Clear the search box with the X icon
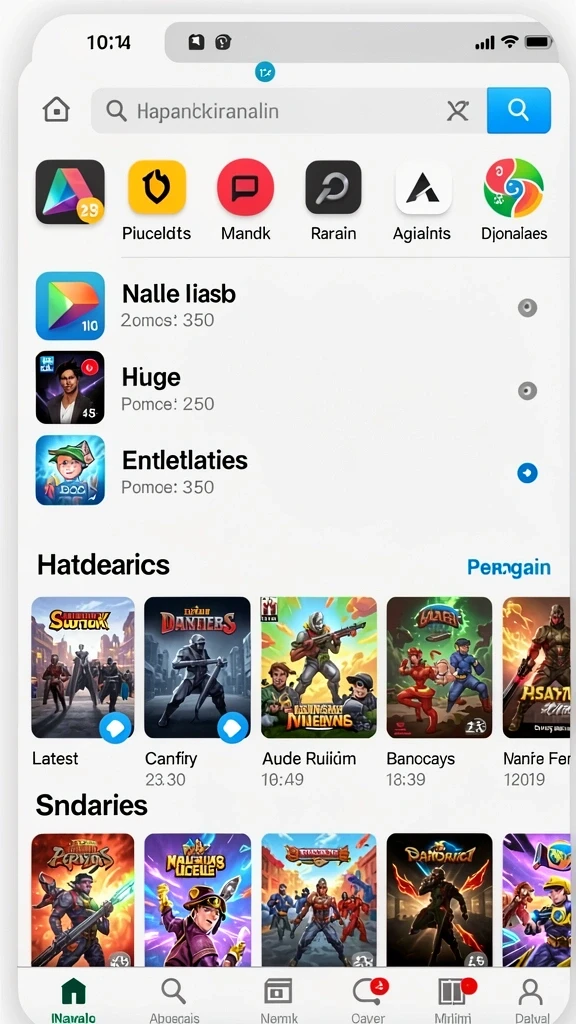 pos(458,111)
